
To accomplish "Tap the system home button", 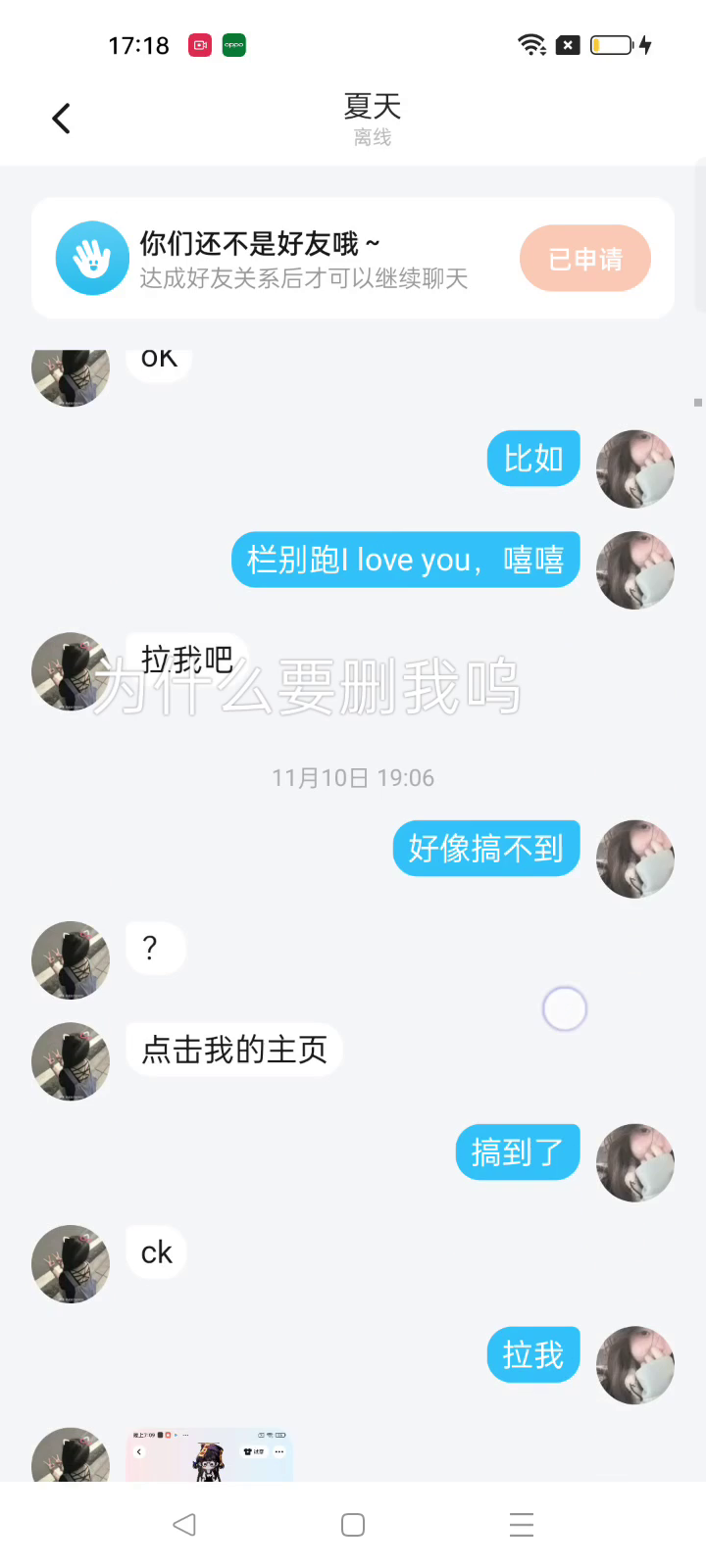I will [353, 1525].
